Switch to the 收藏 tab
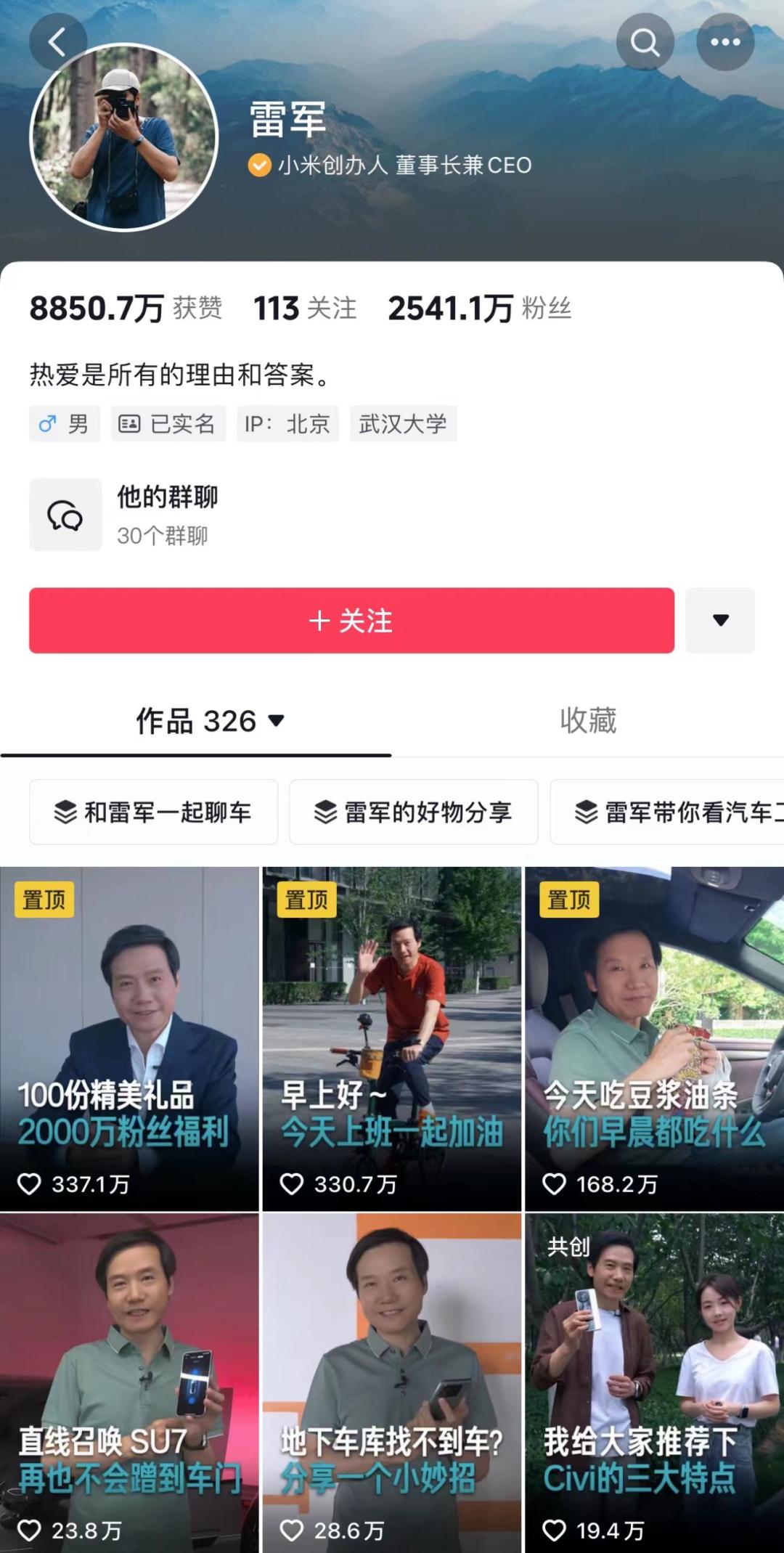The width and height of the screenshot is (784, 1553). pos(588,721)
